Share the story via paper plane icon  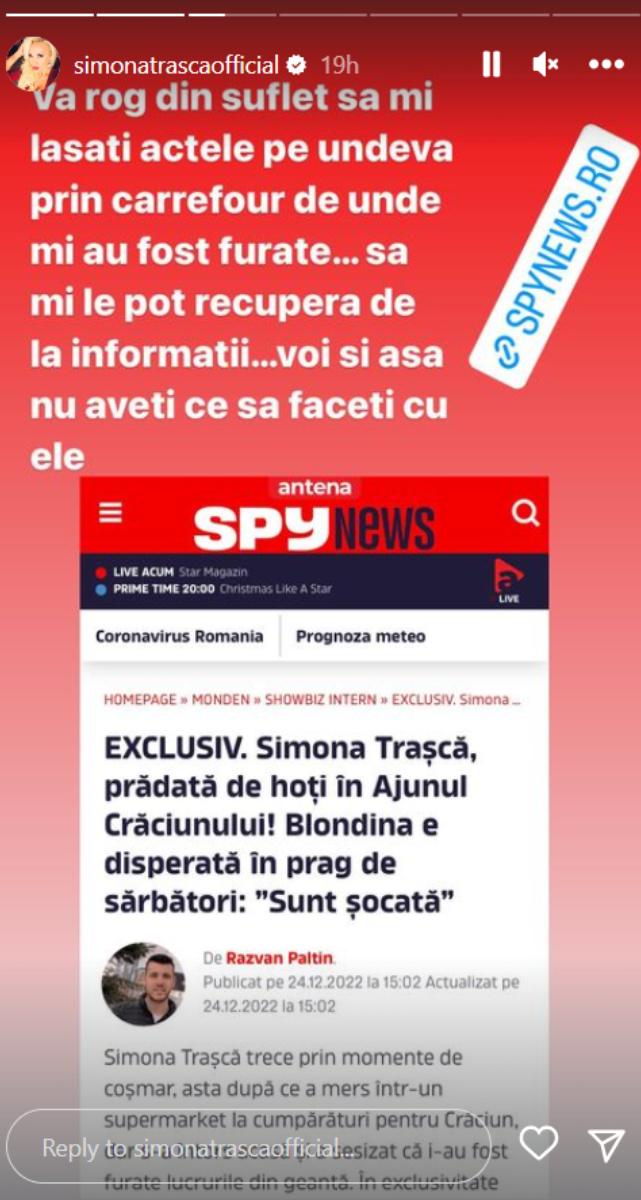606,1145
